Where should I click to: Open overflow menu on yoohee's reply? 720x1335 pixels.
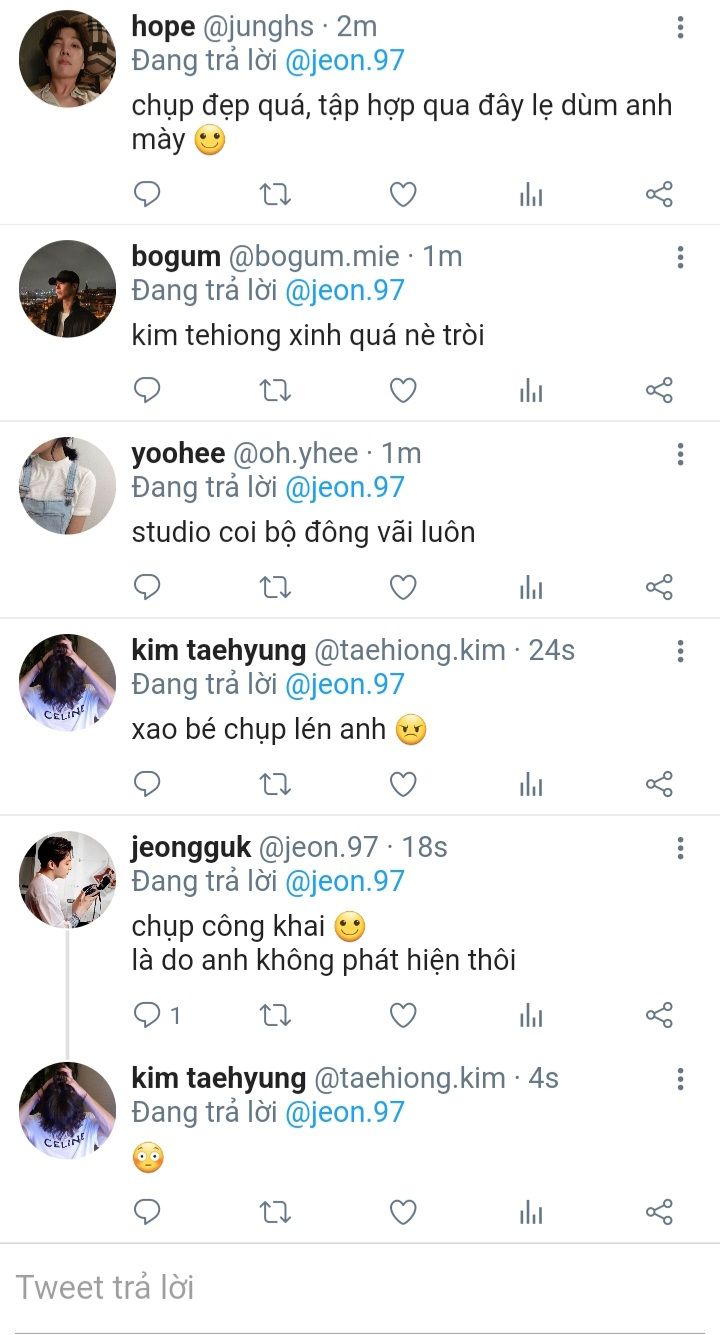click(x=680, y=455)
